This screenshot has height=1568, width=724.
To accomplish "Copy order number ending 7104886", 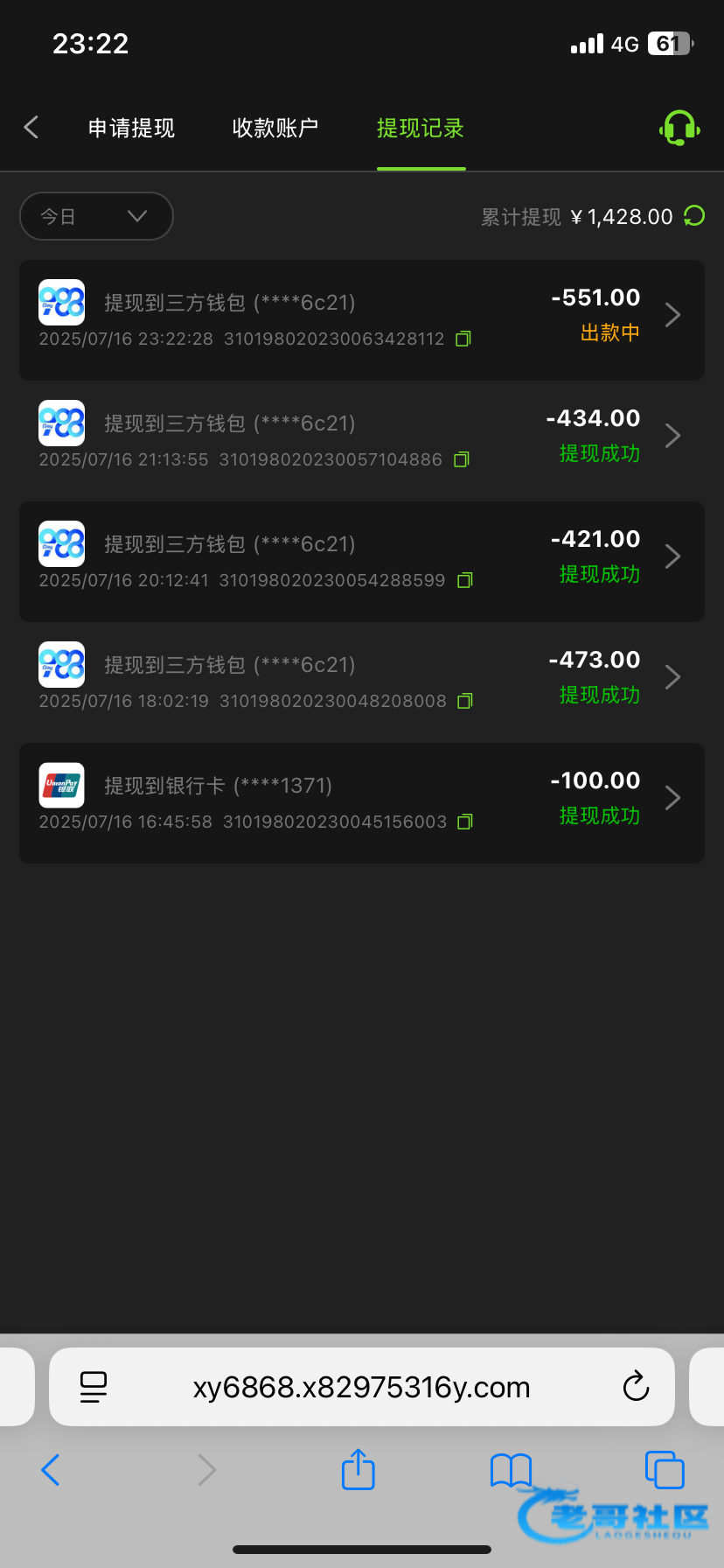I will 462,459.
